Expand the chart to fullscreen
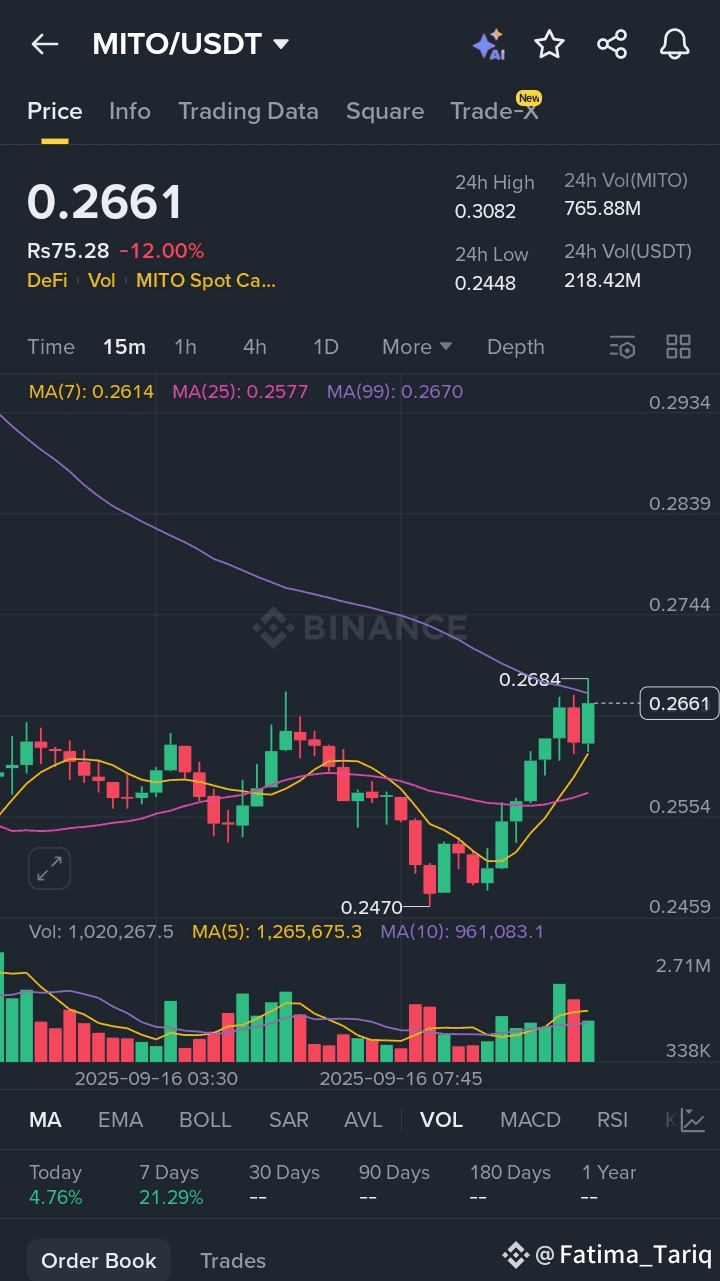720x1281 pixels. click(x=49, y=868)
